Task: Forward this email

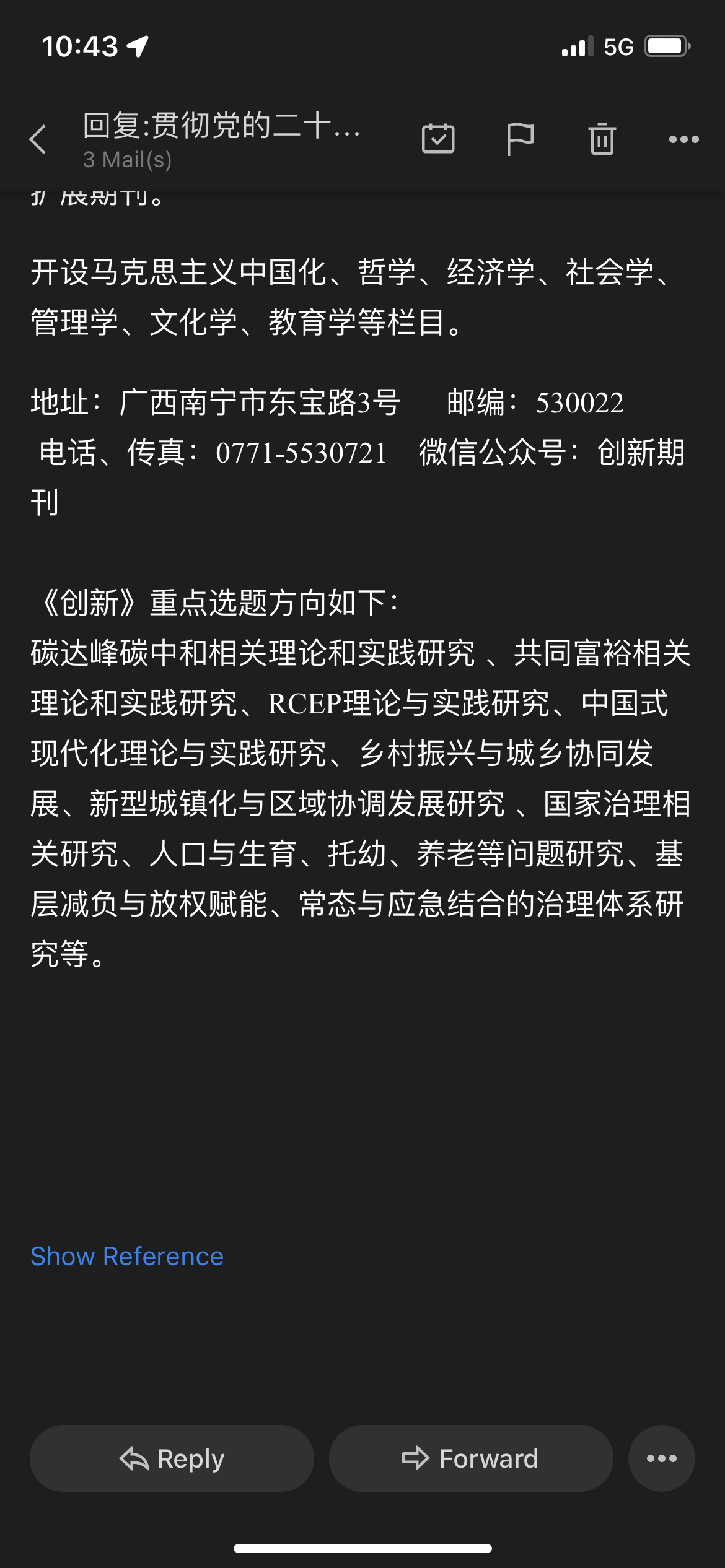Action: [x=471, y=1458]
